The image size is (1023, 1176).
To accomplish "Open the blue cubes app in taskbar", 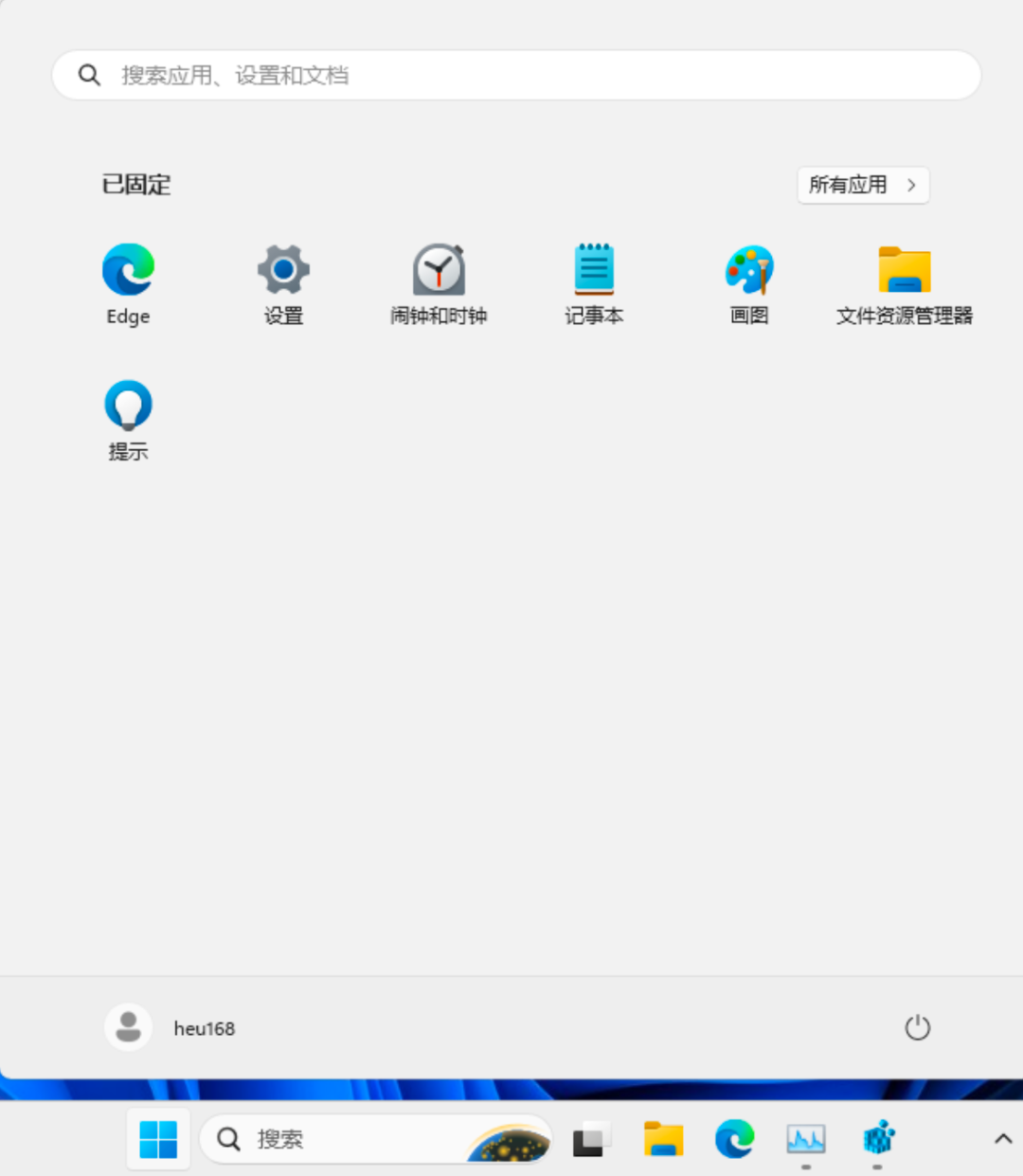I will (878, 1139).
